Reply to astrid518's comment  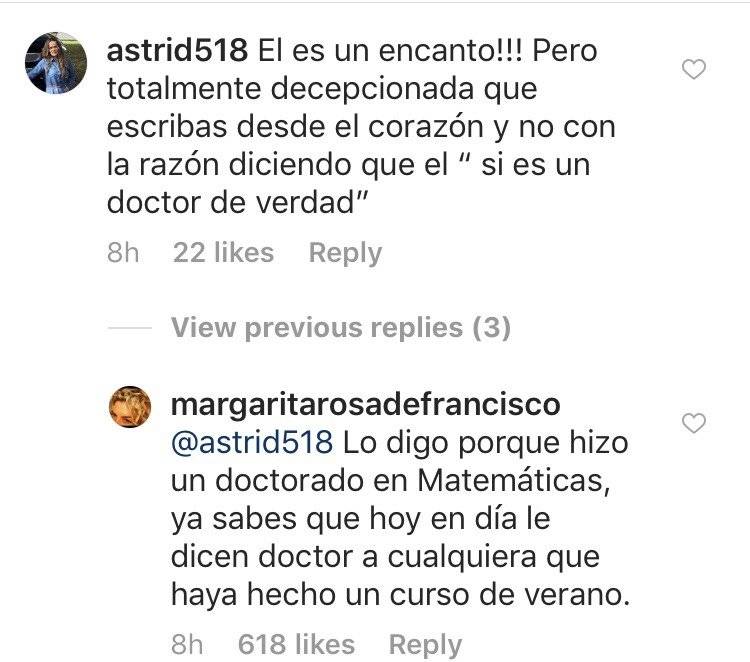click(x=345, y=254)
